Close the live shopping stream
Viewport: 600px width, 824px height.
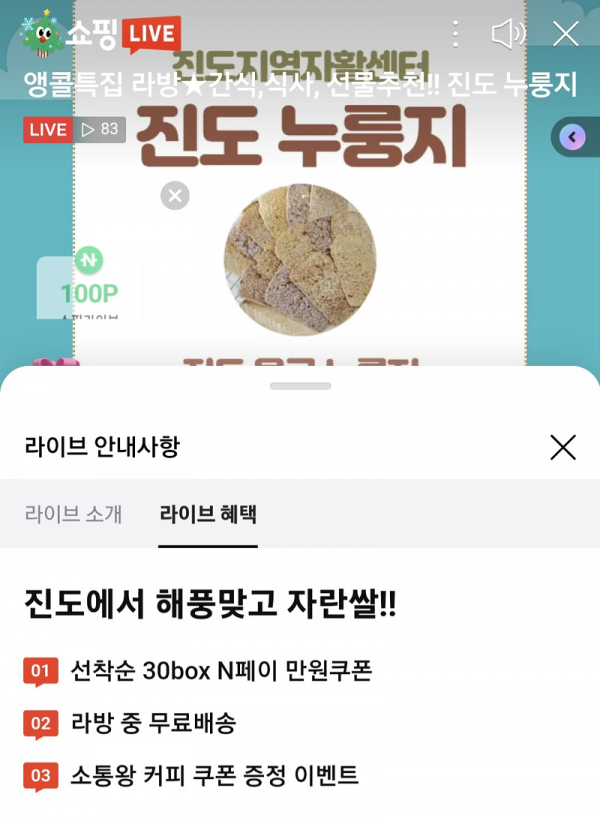[x=565, y=34]
